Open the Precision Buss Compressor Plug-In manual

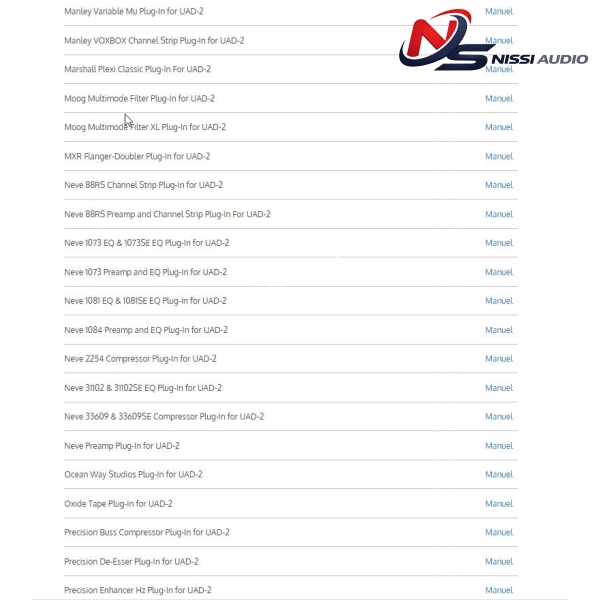click(498, 533)
